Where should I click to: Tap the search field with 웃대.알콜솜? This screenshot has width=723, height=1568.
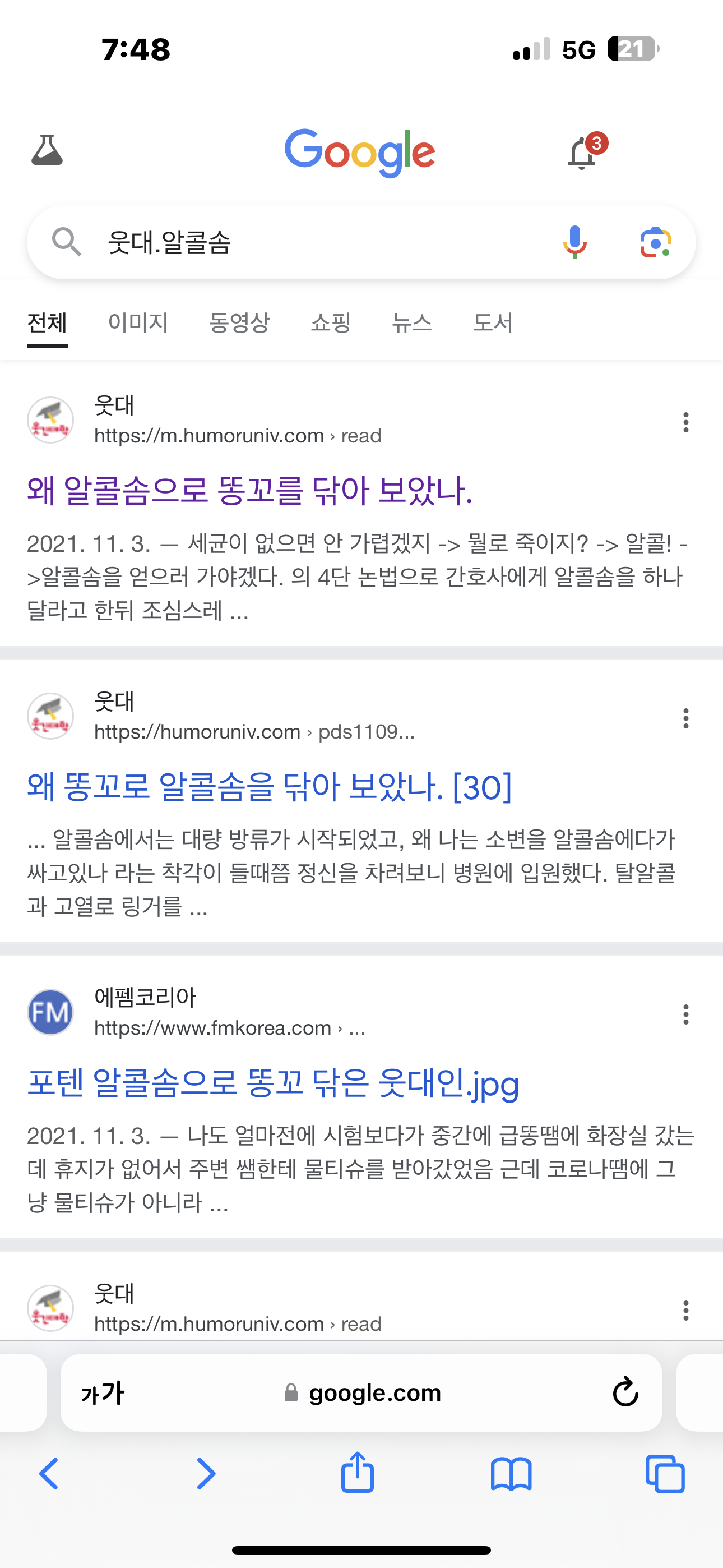pos(323,242)
